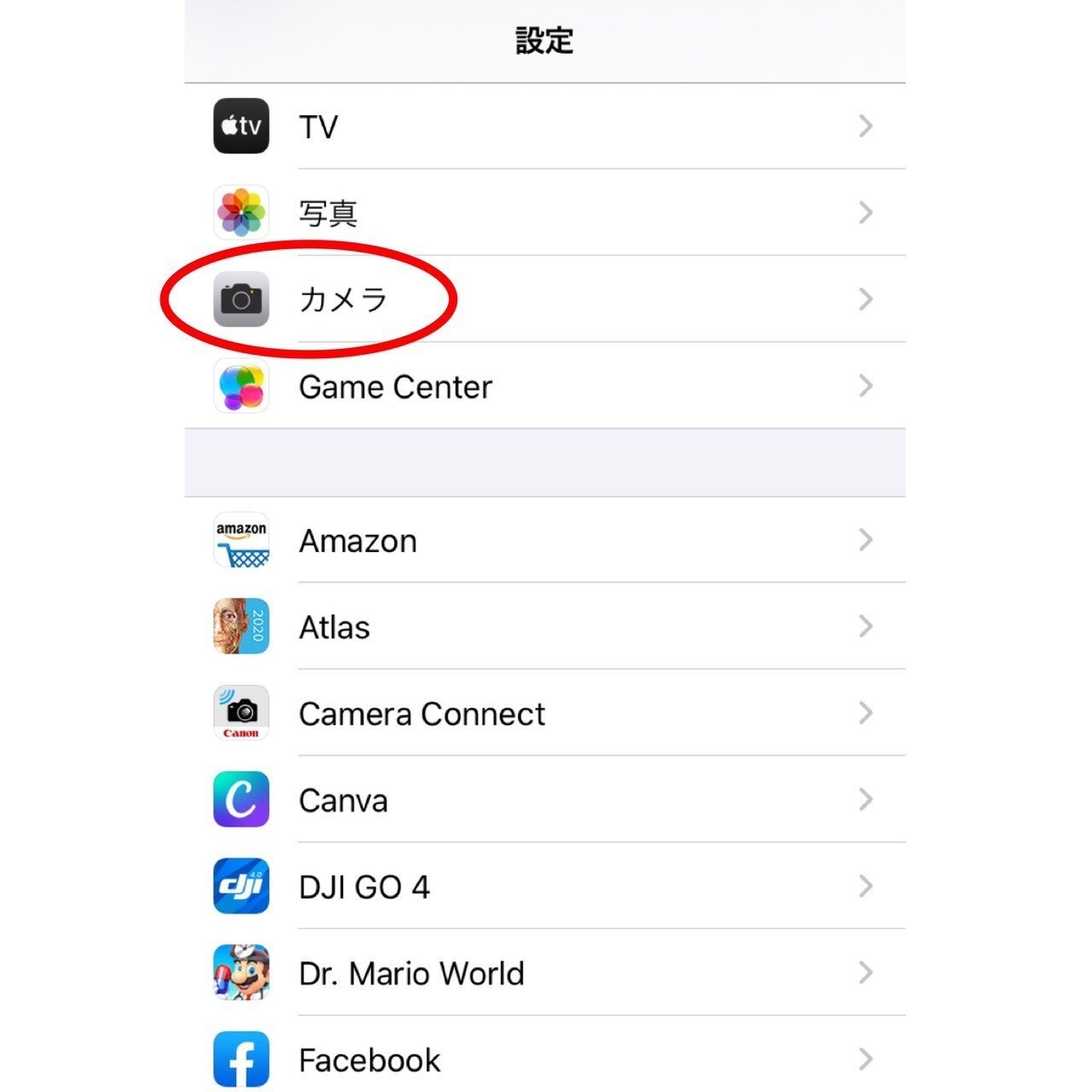Open Game Center settings

544,386
